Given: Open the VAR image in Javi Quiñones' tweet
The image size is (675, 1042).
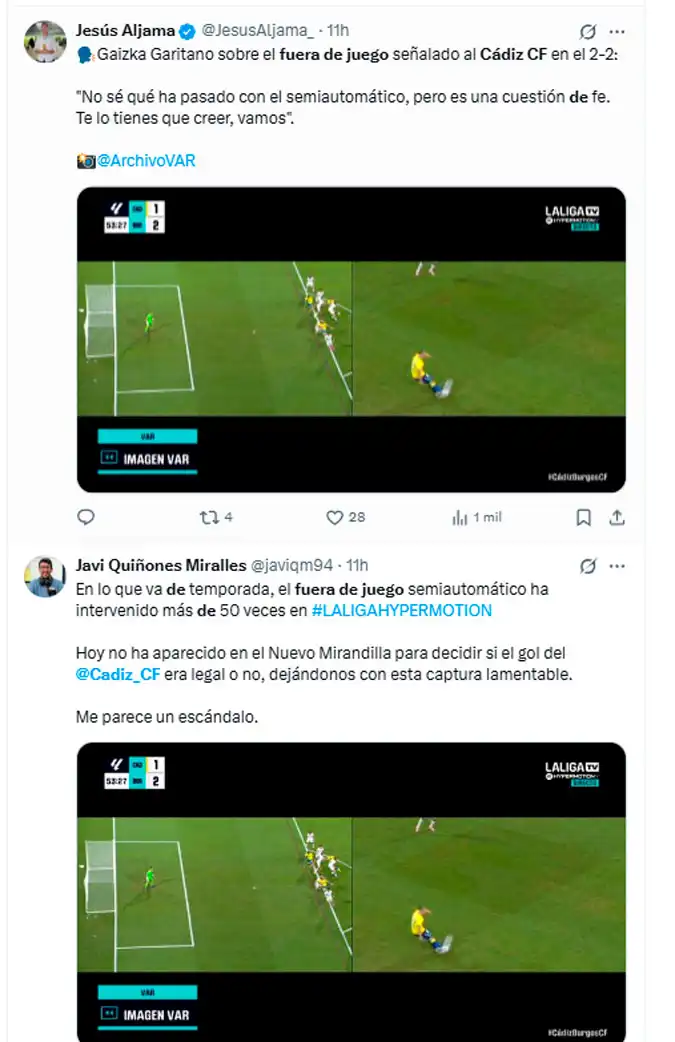Looking at the screenshot, I should [351, 893].
